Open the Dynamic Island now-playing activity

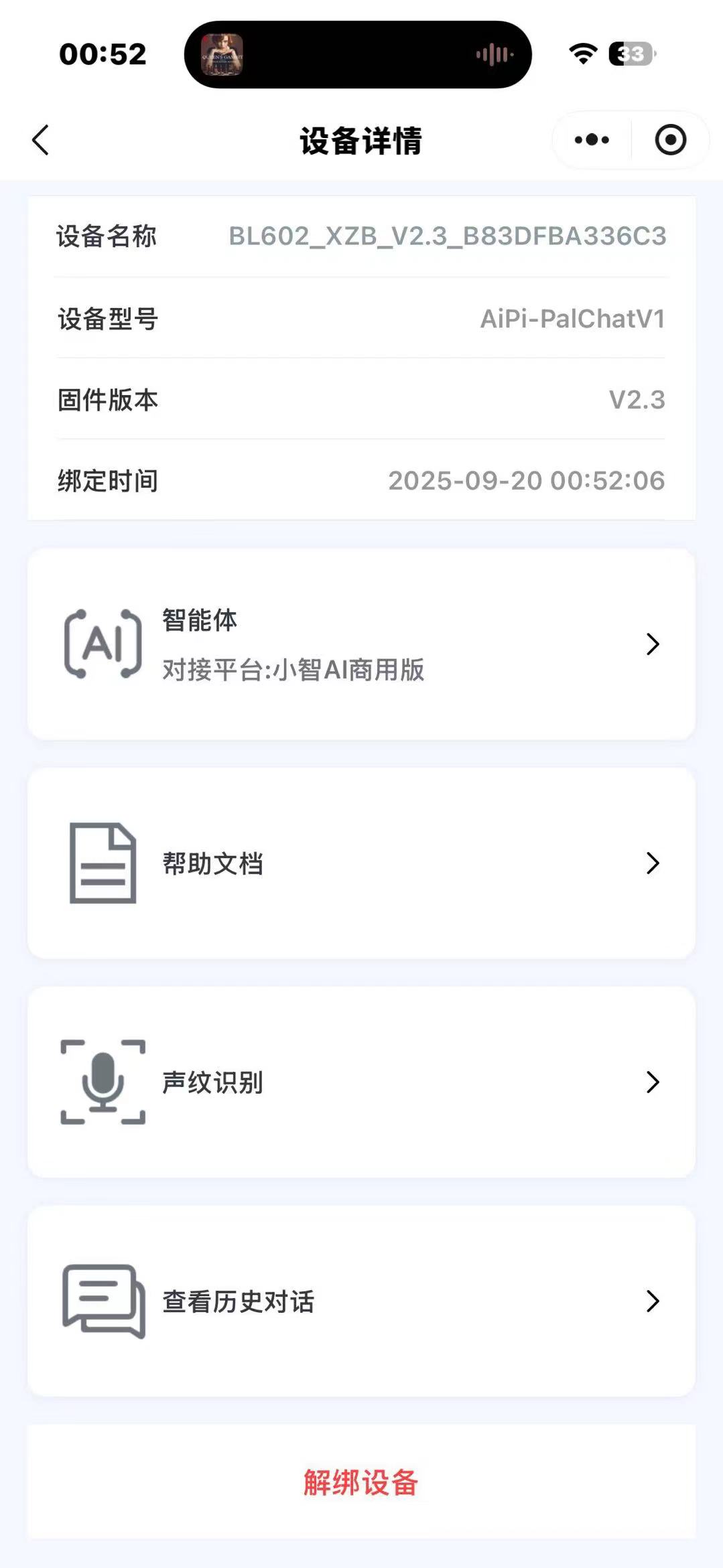[358, 54]
